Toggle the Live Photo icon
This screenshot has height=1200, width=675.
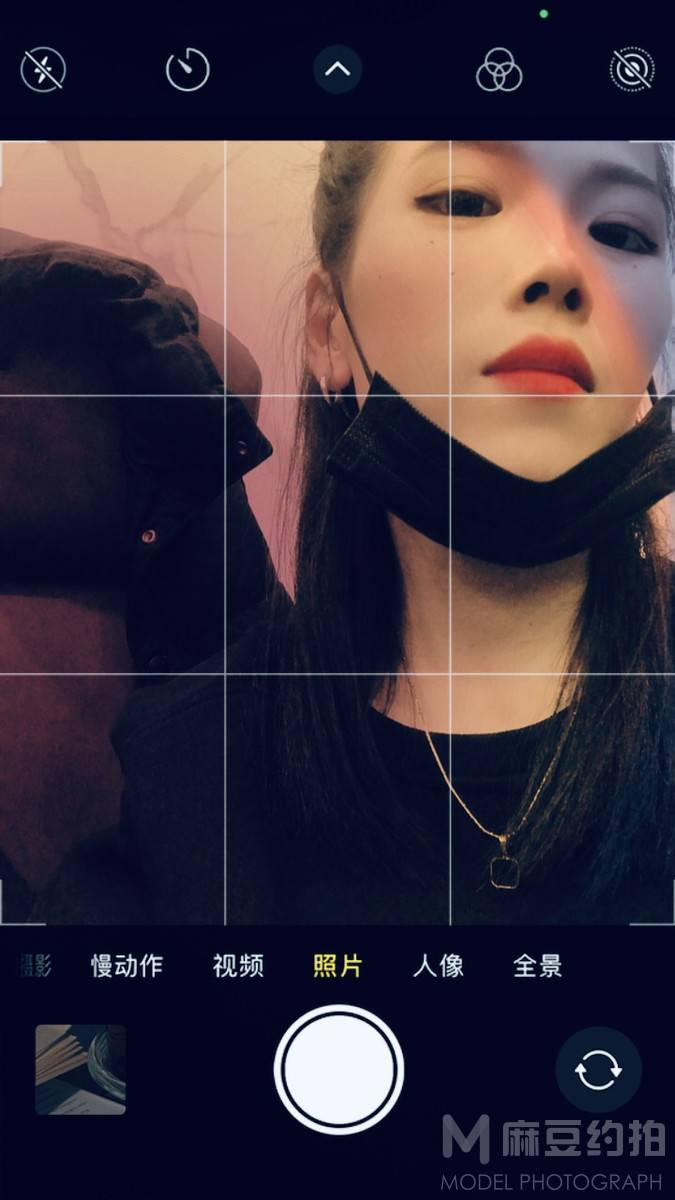[x=632, y=70]
